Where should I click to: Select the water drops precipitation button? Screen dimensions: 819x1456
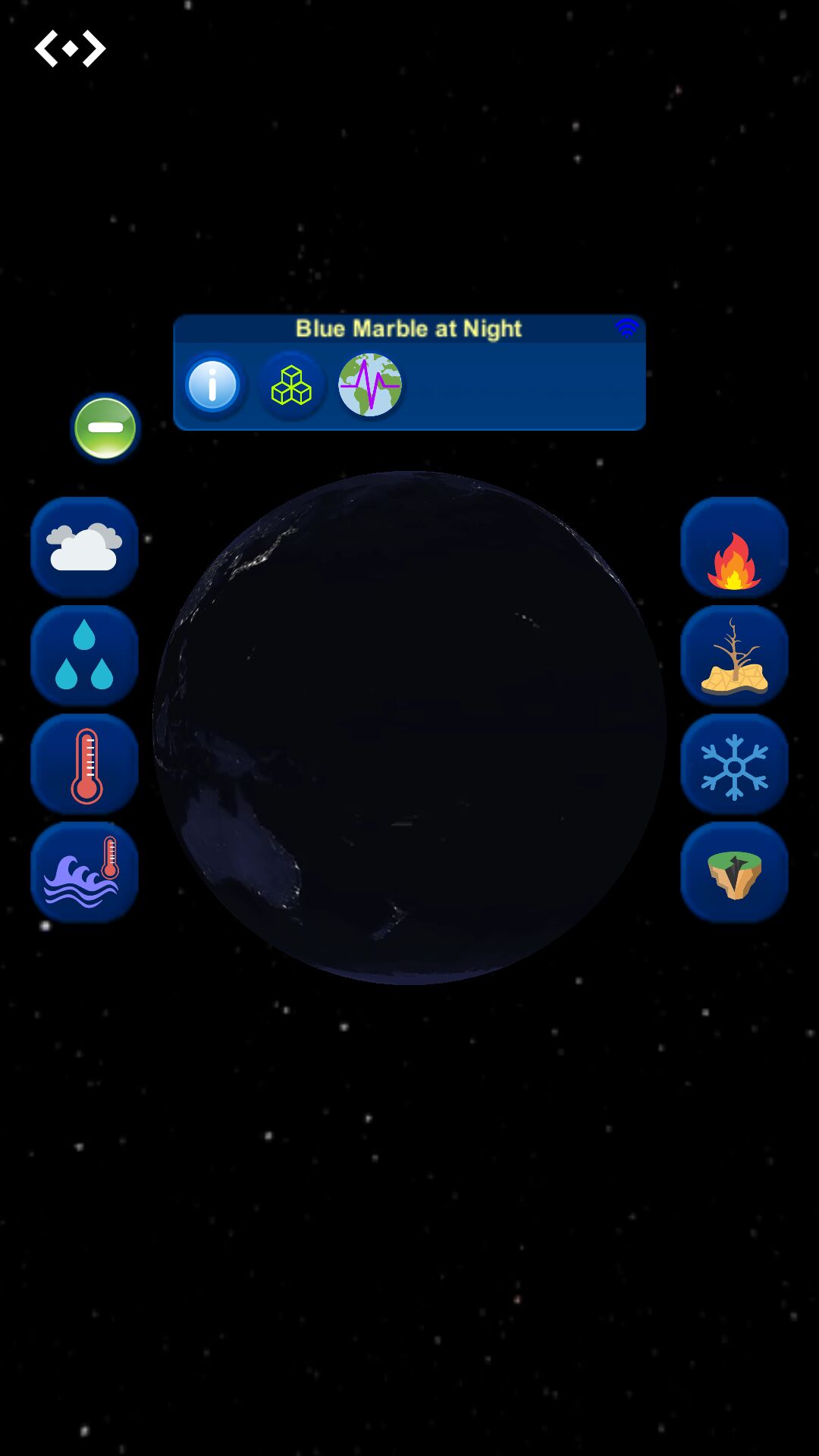click(x=84, y=656)
